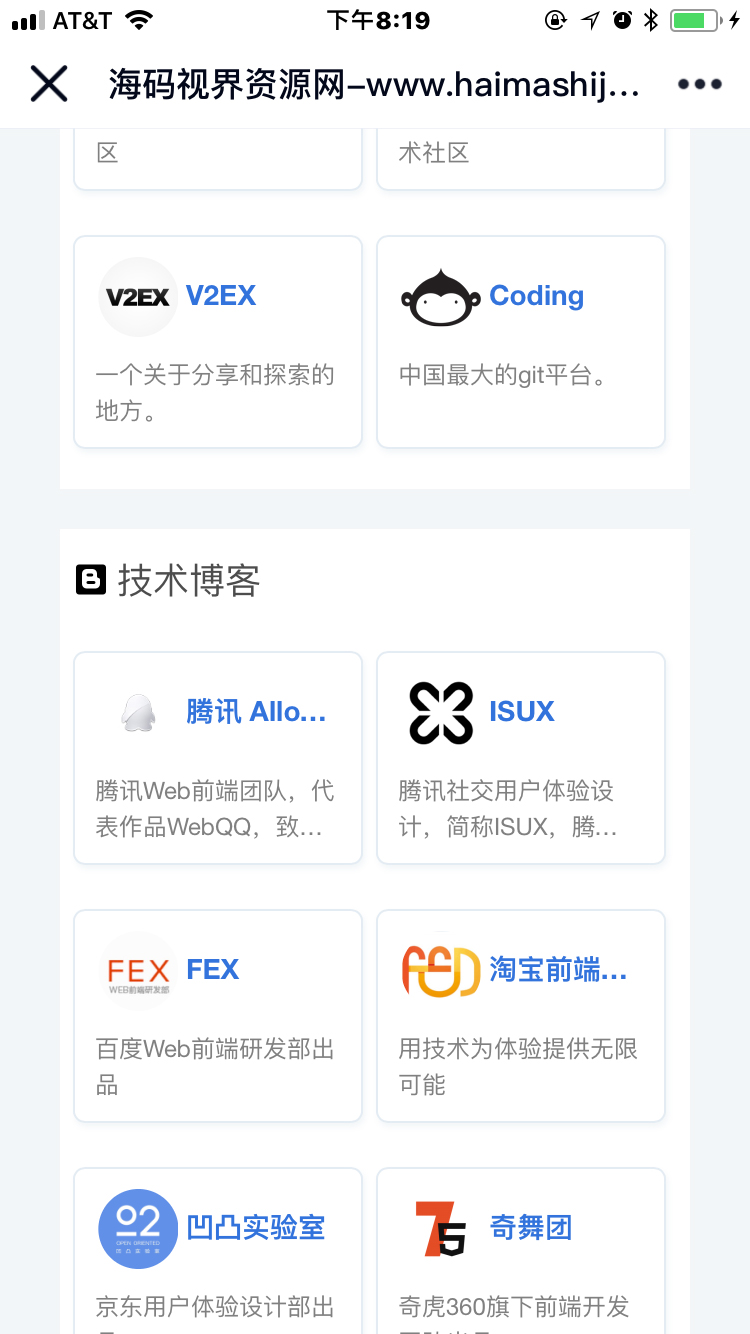The image size is (750, 1334).
Task: Close the page with the X button
Action: 49,84
